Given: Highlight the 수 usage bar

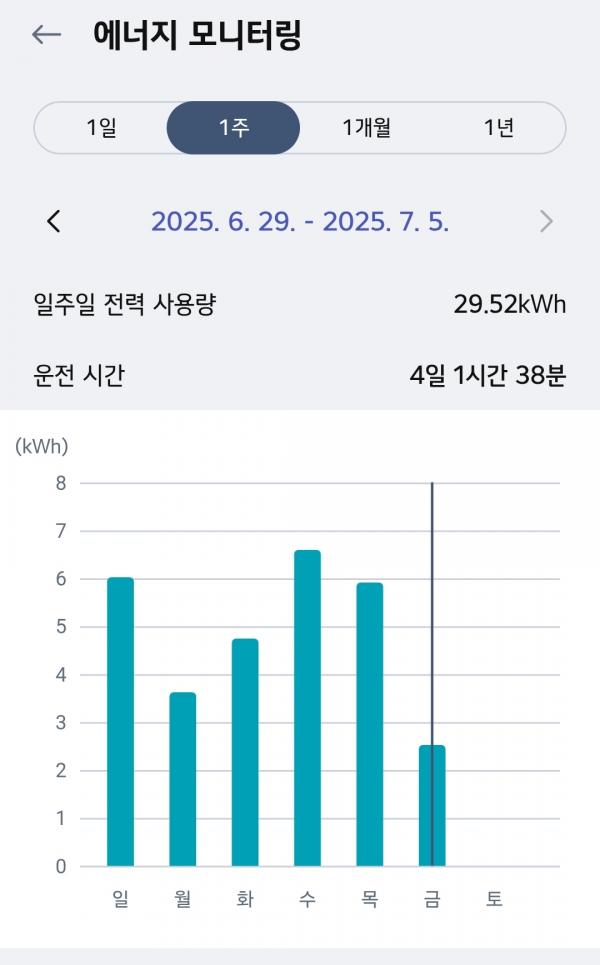Looking at the screenshot, I should (x=307, y=707).
